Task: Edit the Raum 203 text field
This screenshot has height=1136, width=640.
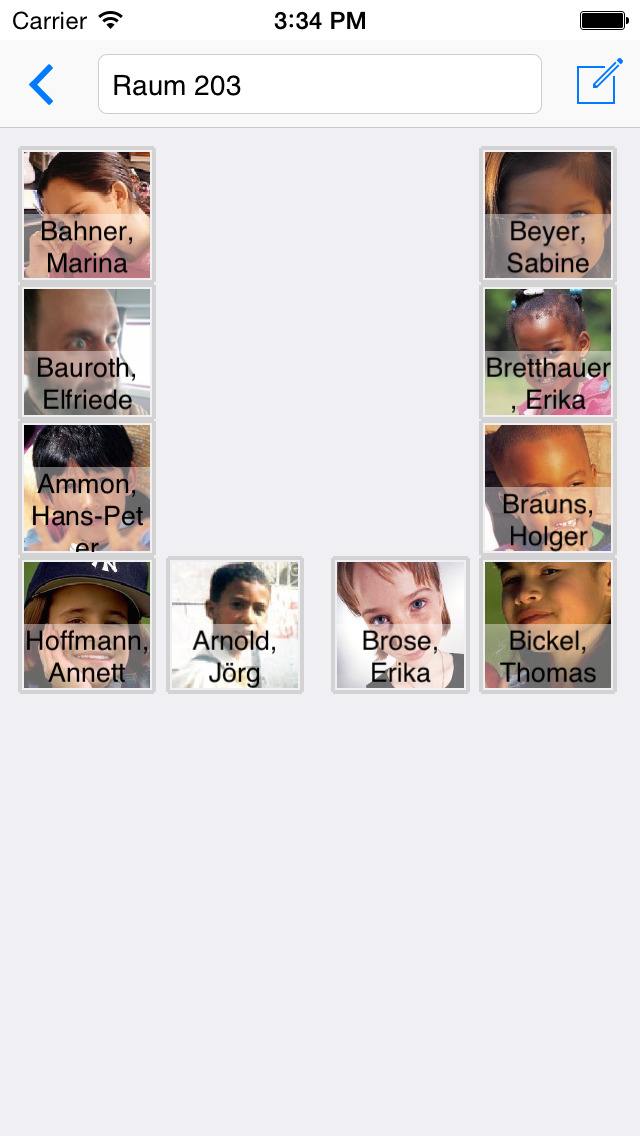Action: pyautogui.click(x=320, y=84)
